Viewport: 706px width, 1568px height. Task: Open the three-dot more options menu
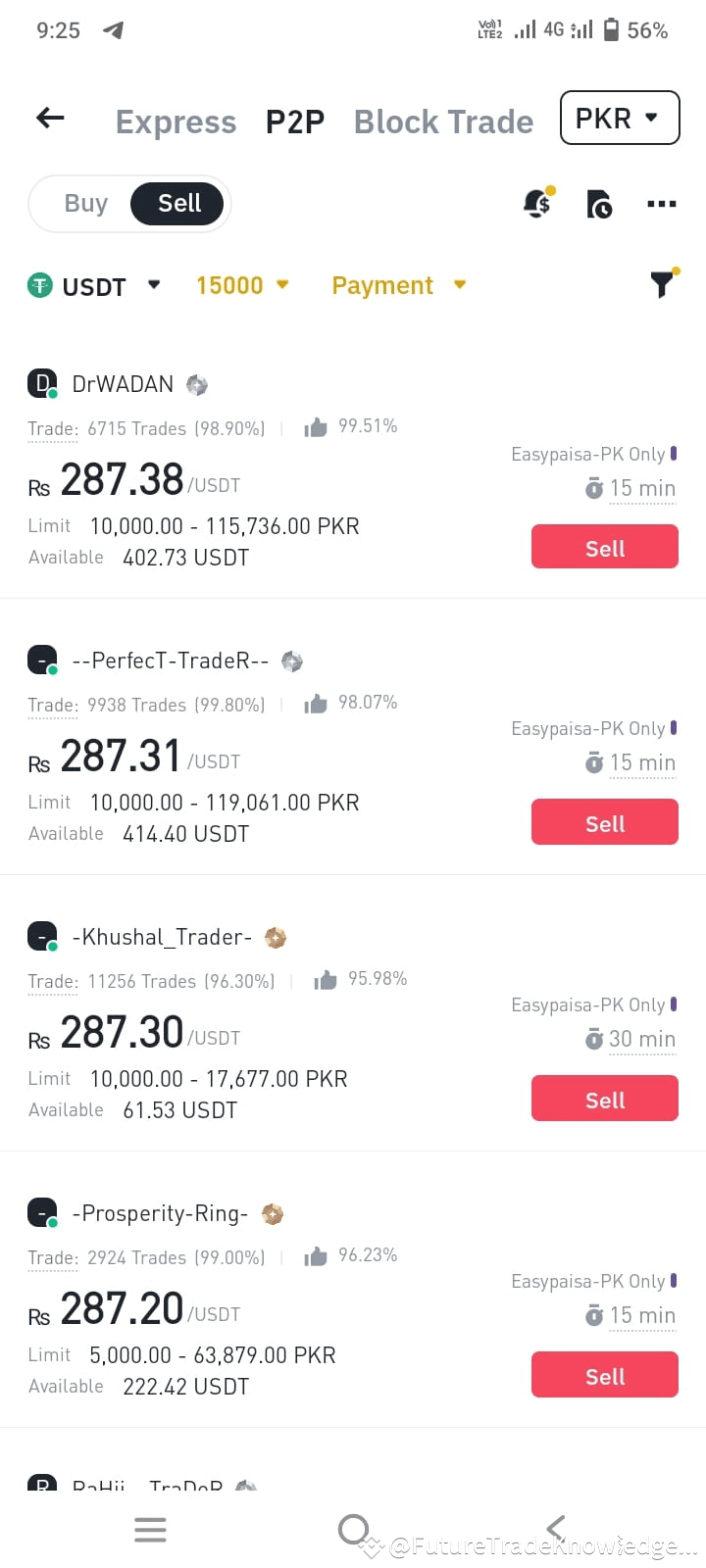coord(661,203)
